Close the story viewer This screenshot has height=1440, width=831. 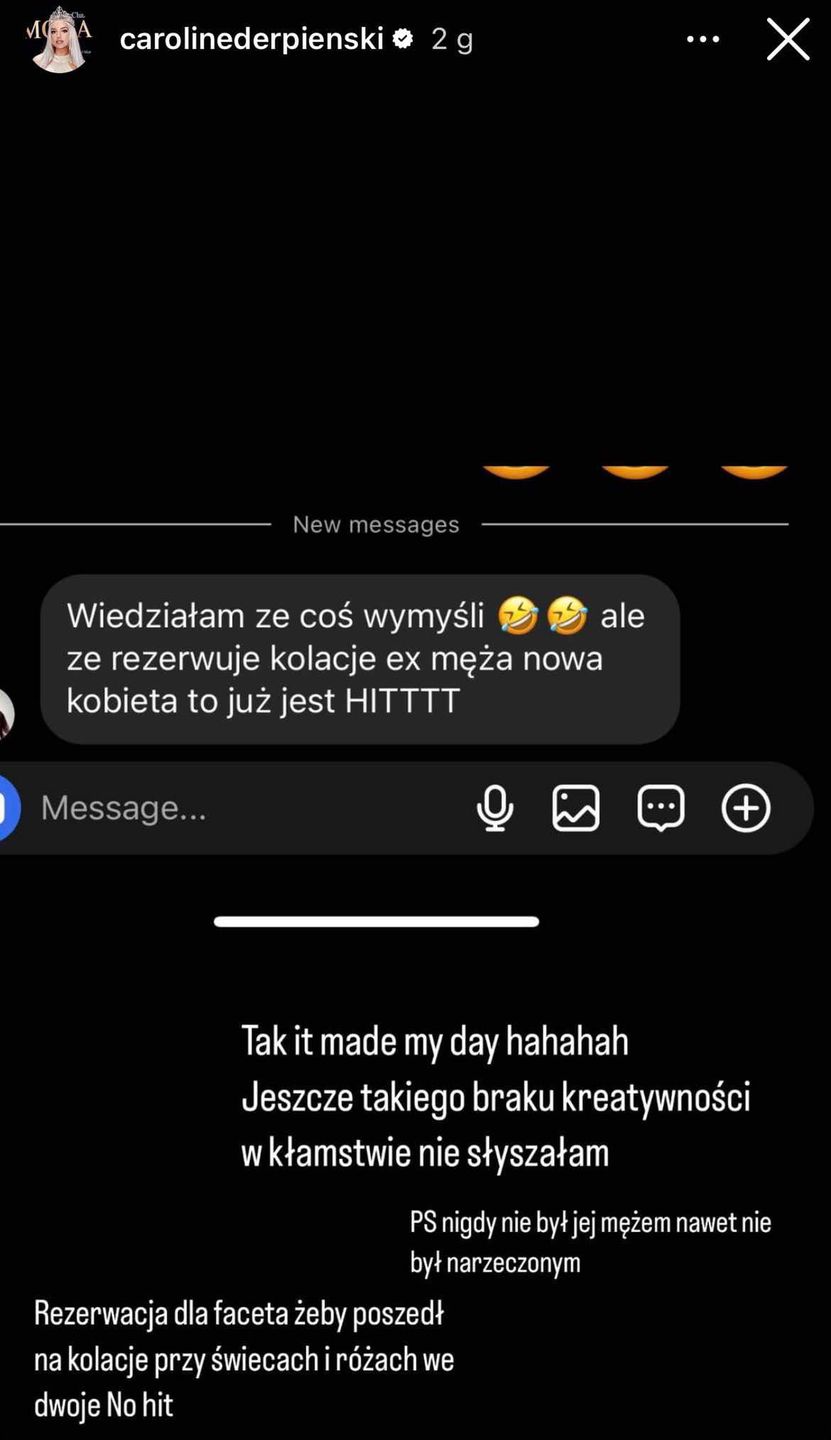click(x=788, y=40)
